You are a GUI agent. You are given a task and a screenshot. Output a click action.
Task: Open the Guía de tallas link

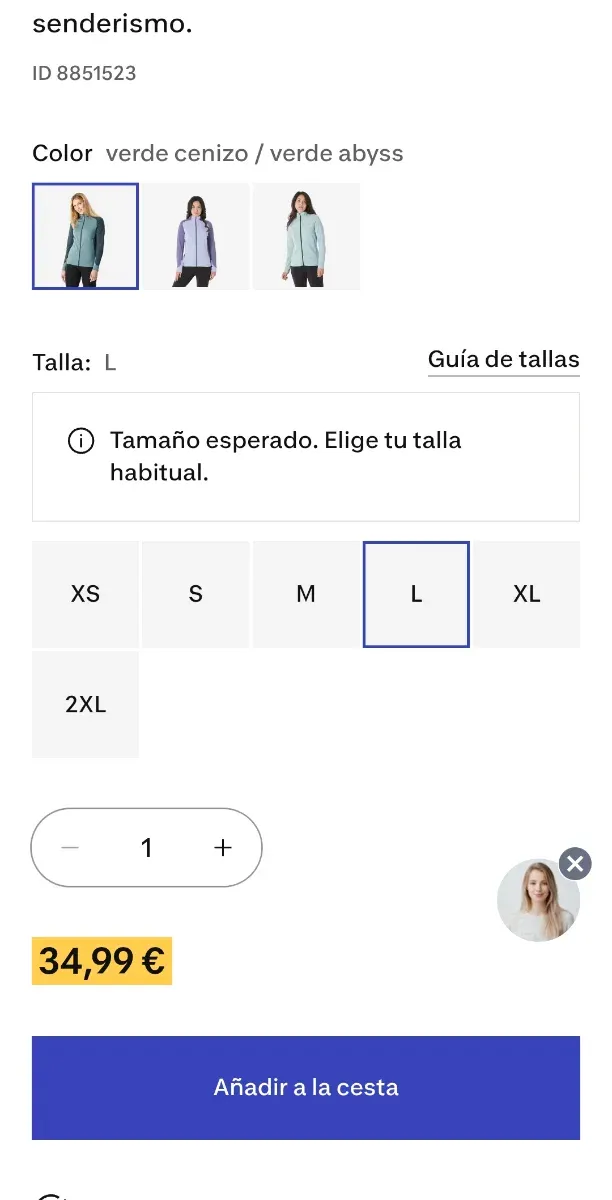pos(503,360)
